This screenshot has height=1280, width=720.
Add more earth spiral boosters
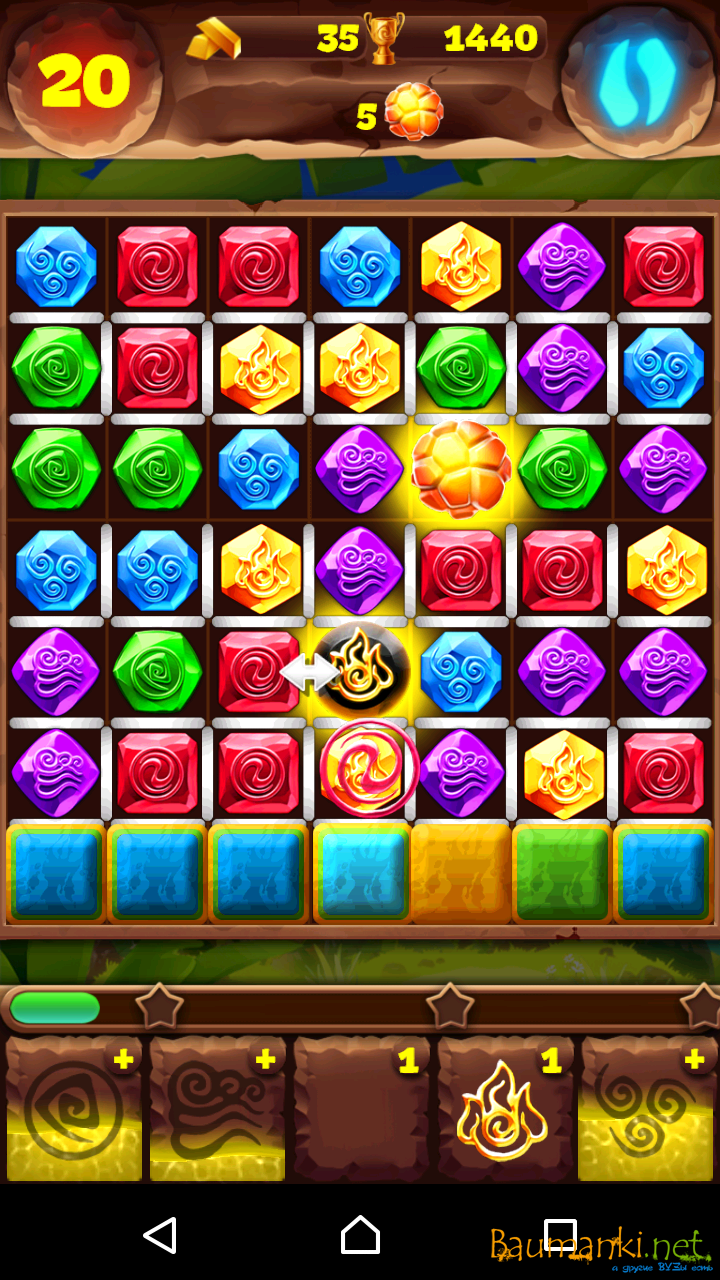[124, 1060]
